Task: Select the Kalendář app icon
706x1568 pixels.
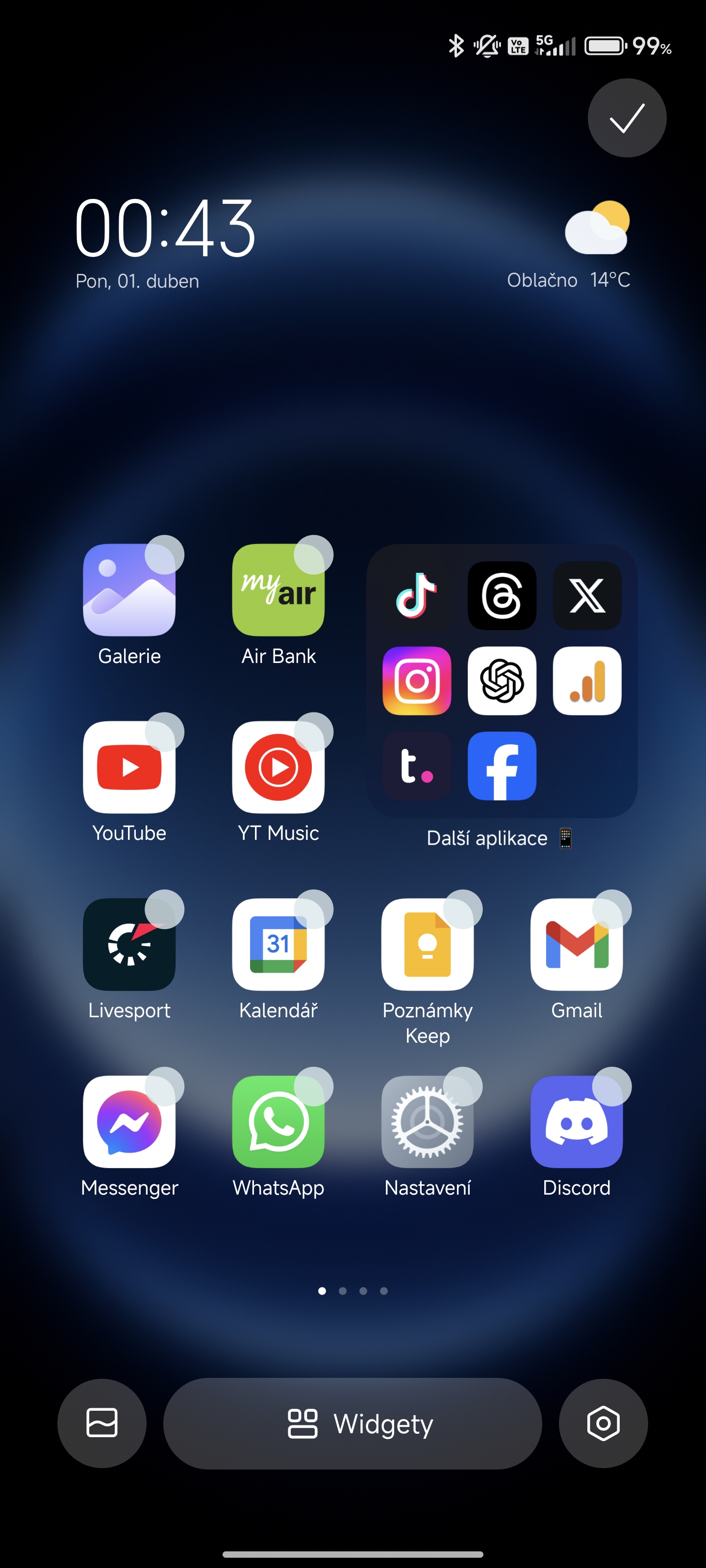Action: pyautogui.click(x=278, y=944)
